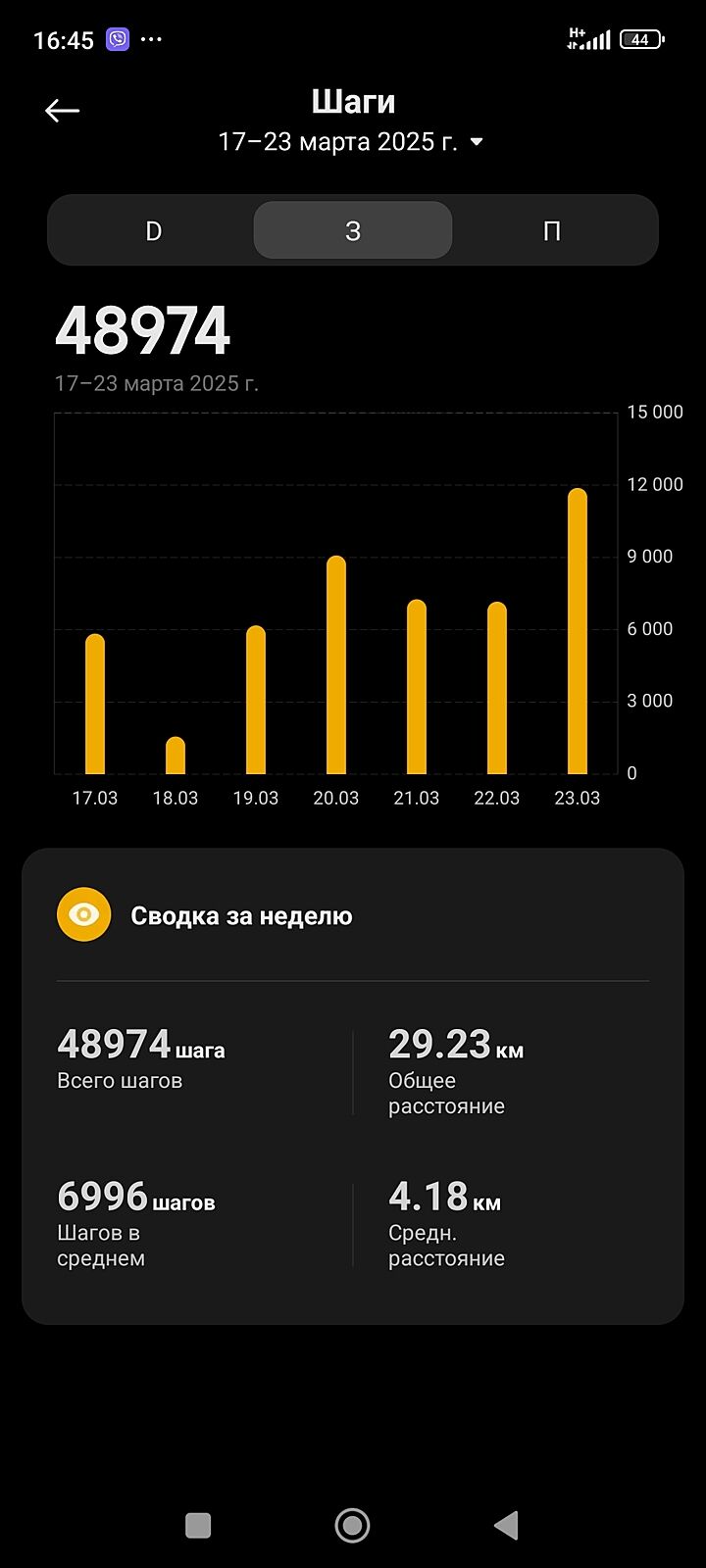This screenshot has width=706, height=1568.
Task: Switch to the D day tab
Action: tap(153, 231)
